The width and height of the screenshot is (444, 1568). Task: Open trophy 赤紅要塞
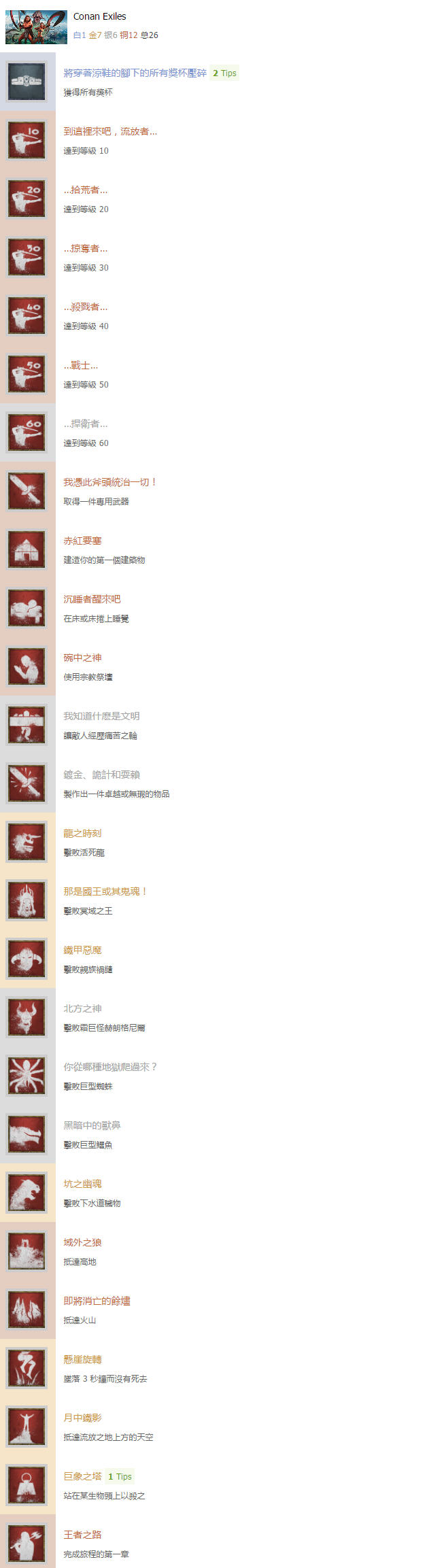(82, 541)
